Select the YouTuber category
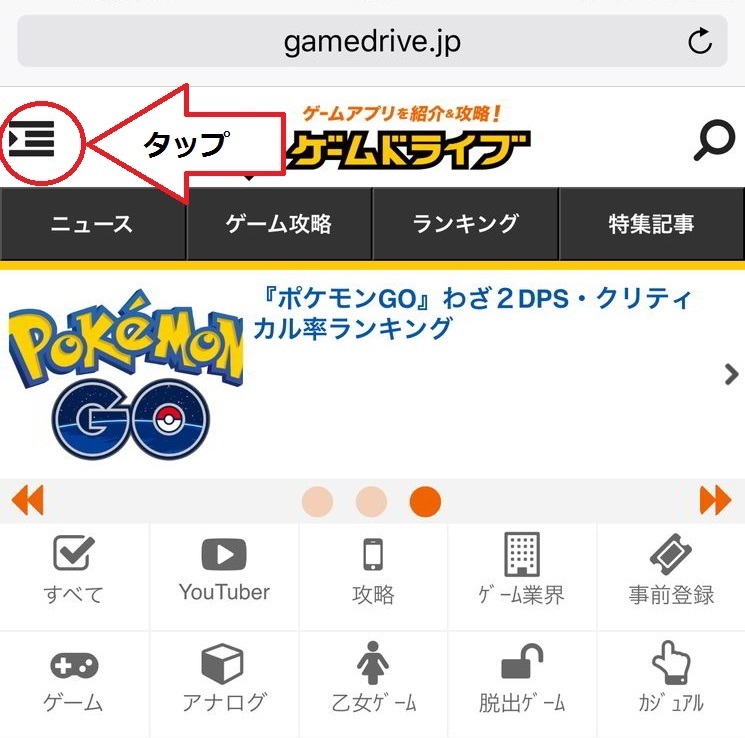745x738 pixels. pos(224,572)
